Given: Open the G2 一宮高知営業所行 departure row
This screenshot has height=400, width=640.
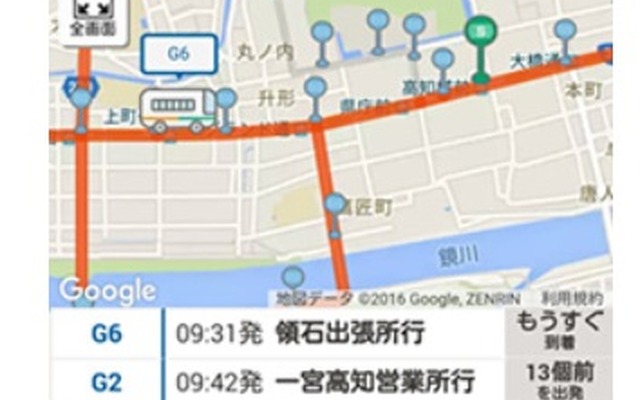Looking at the screenshot, I should click(x=330, y=381).
